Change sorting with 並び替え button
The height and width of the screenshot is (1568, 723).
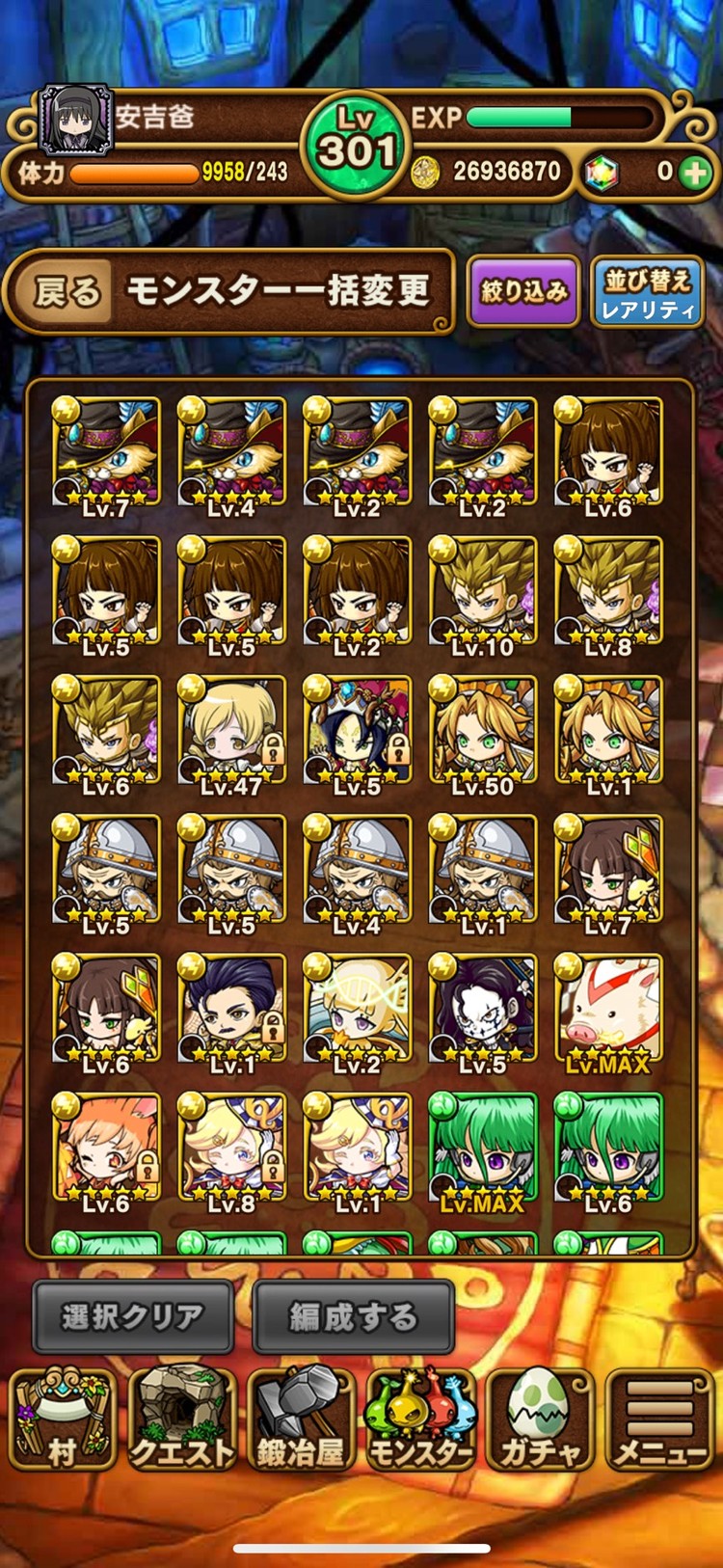pos(647,293)
